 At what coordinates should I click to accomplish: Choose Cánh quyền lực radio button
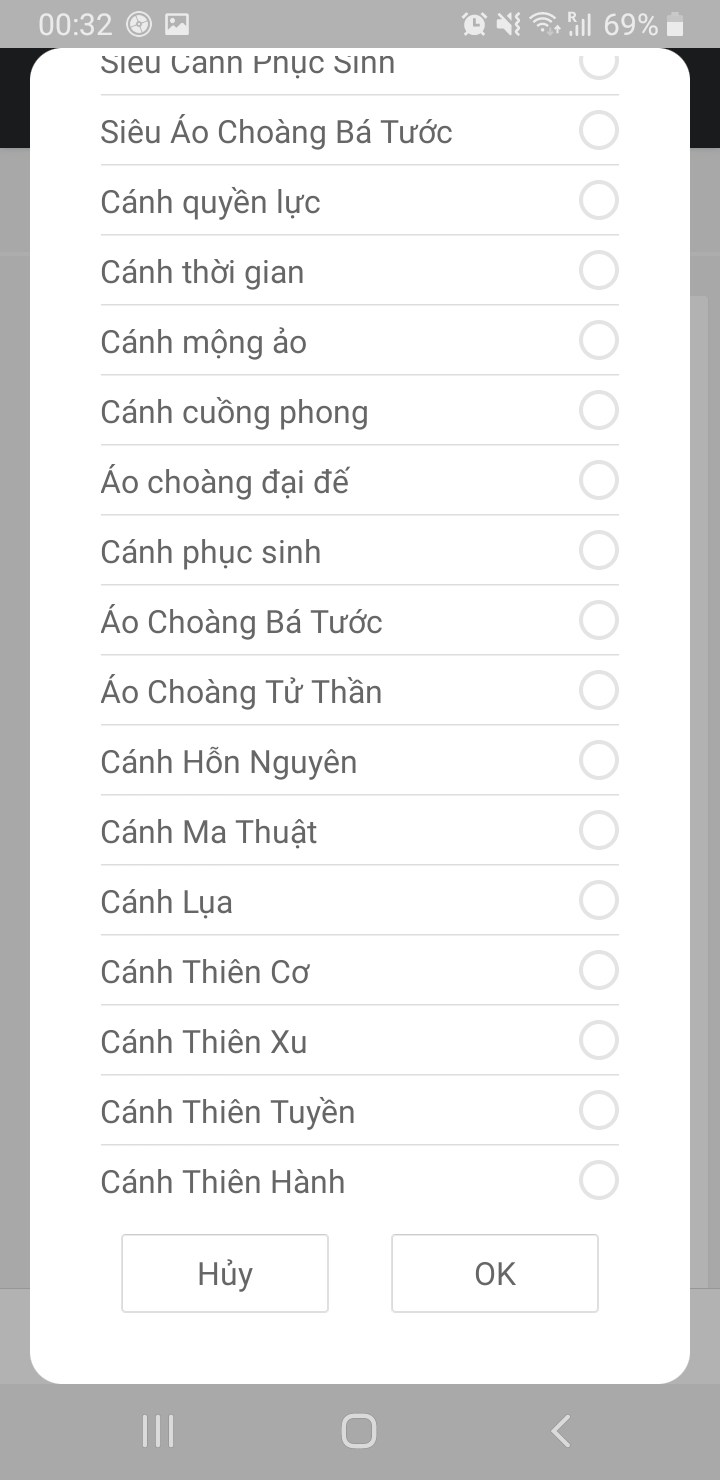tap(598, 201)
